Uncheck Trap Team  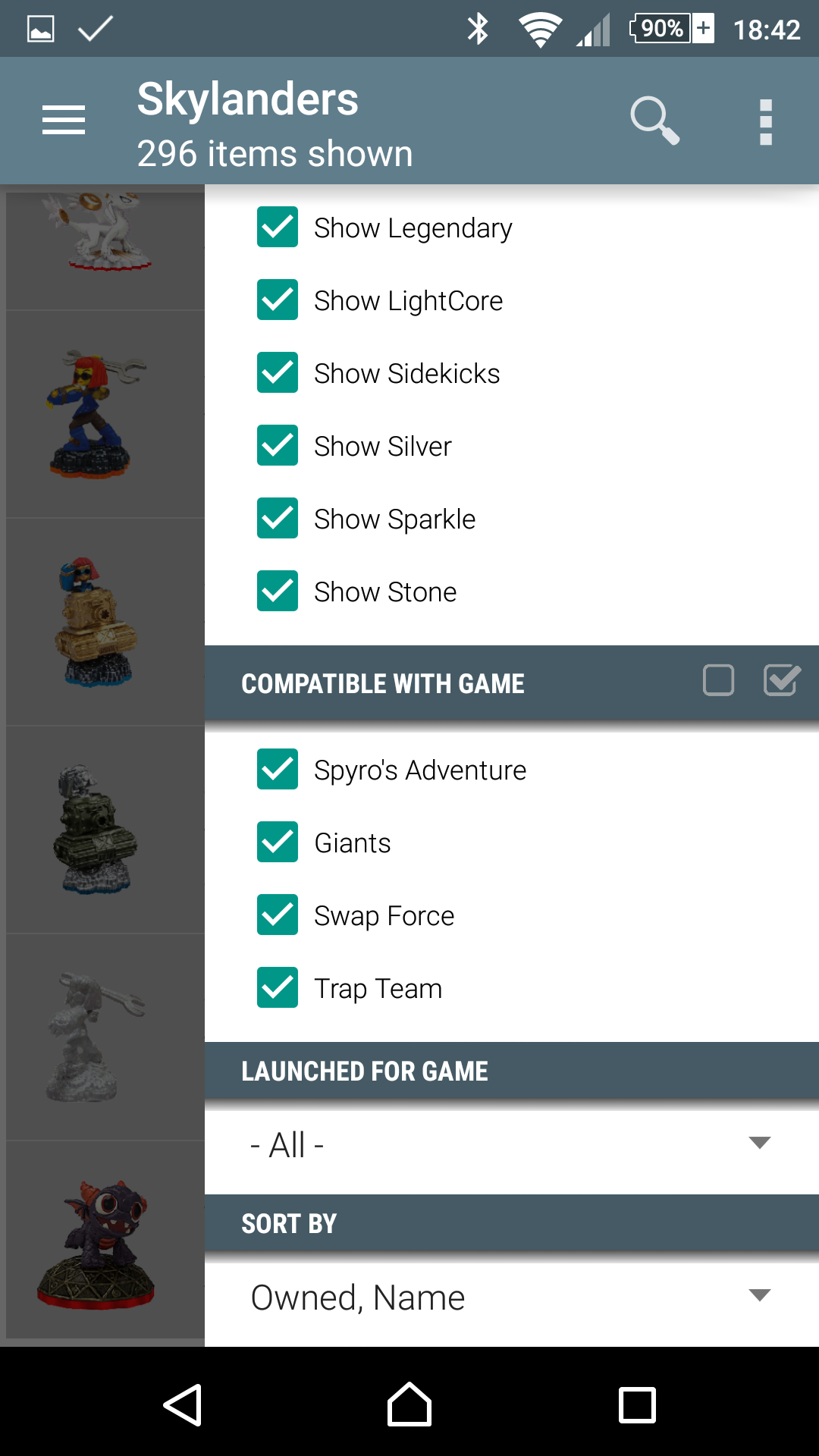point(278,988)
